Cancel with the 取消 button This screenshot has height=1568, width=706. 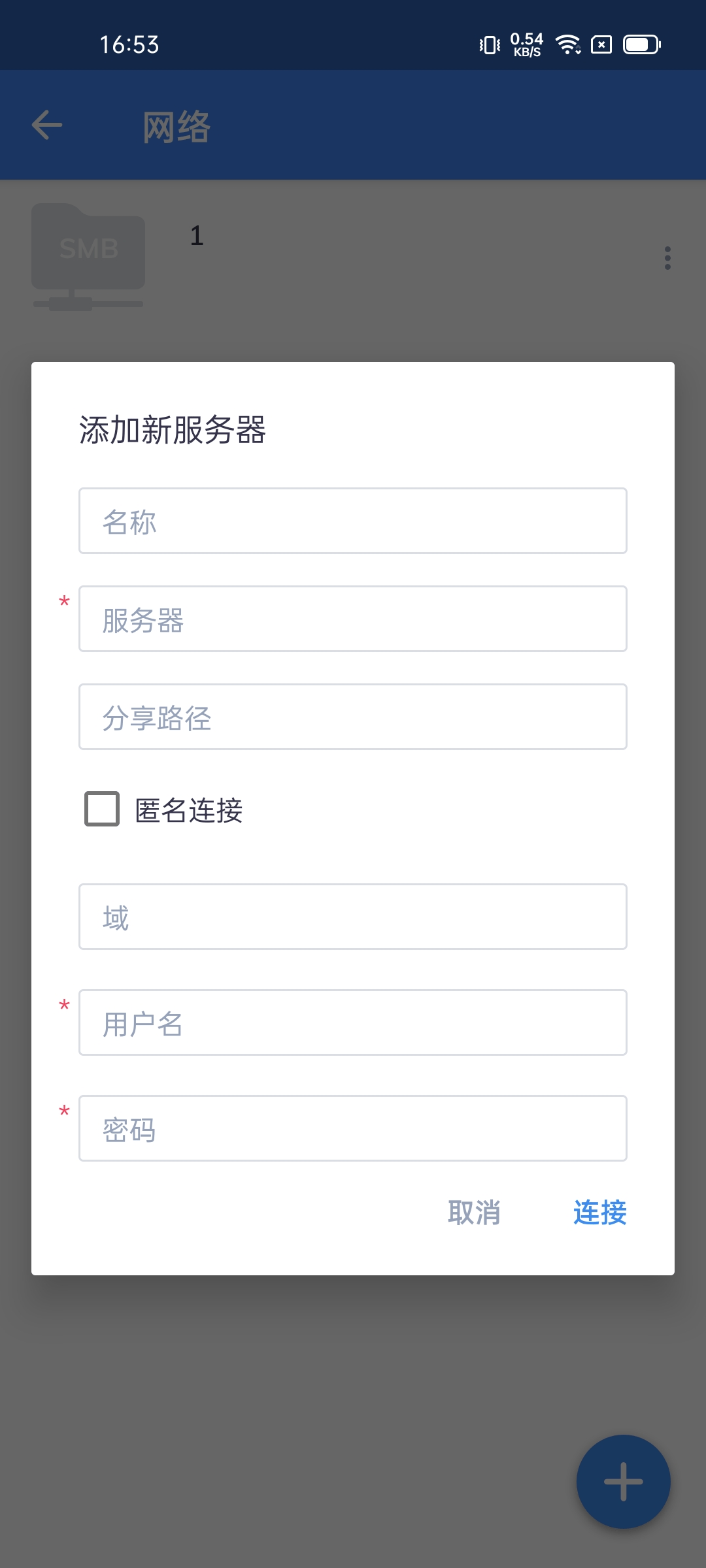474,1213
